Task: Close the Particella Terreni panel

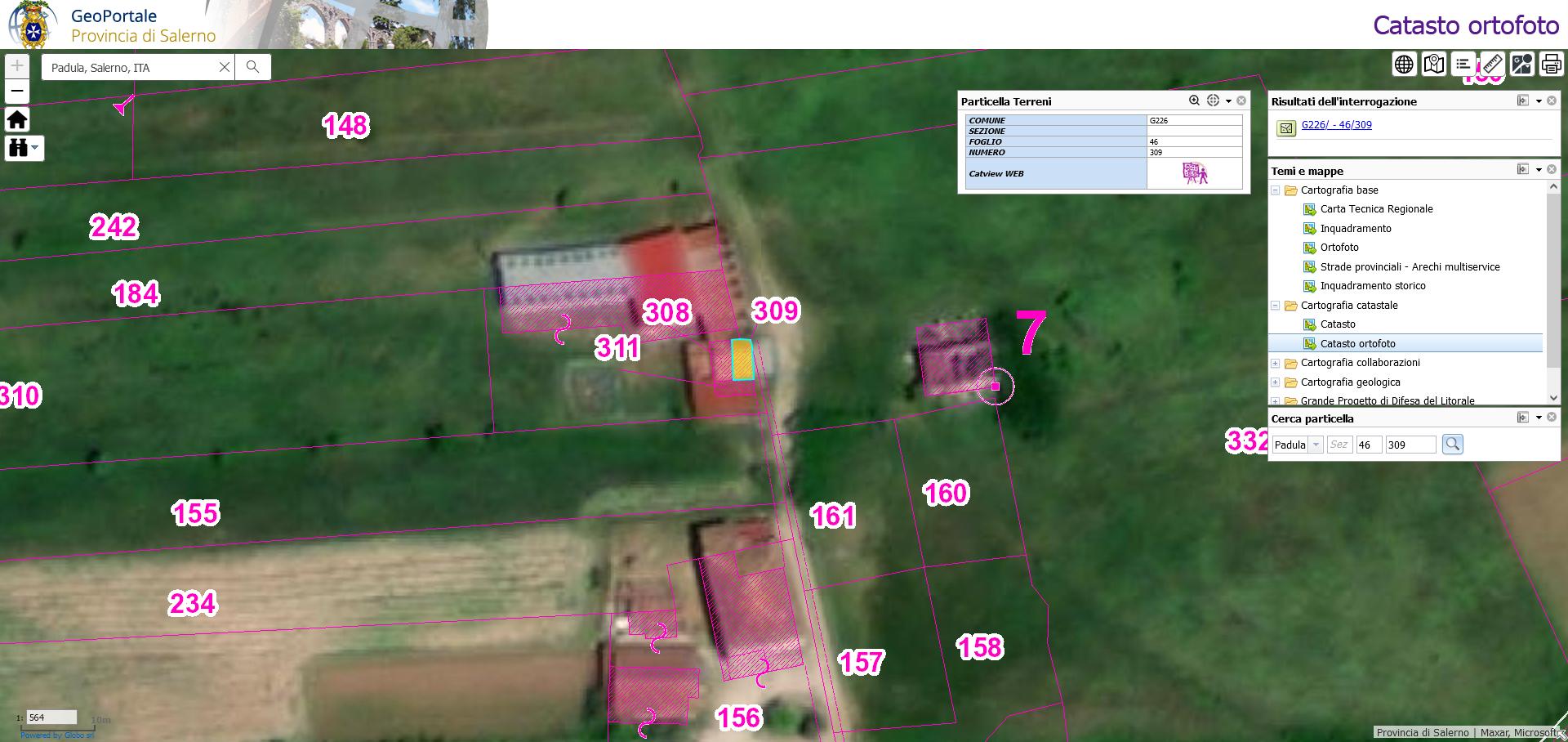Action: pos(1241,101)
